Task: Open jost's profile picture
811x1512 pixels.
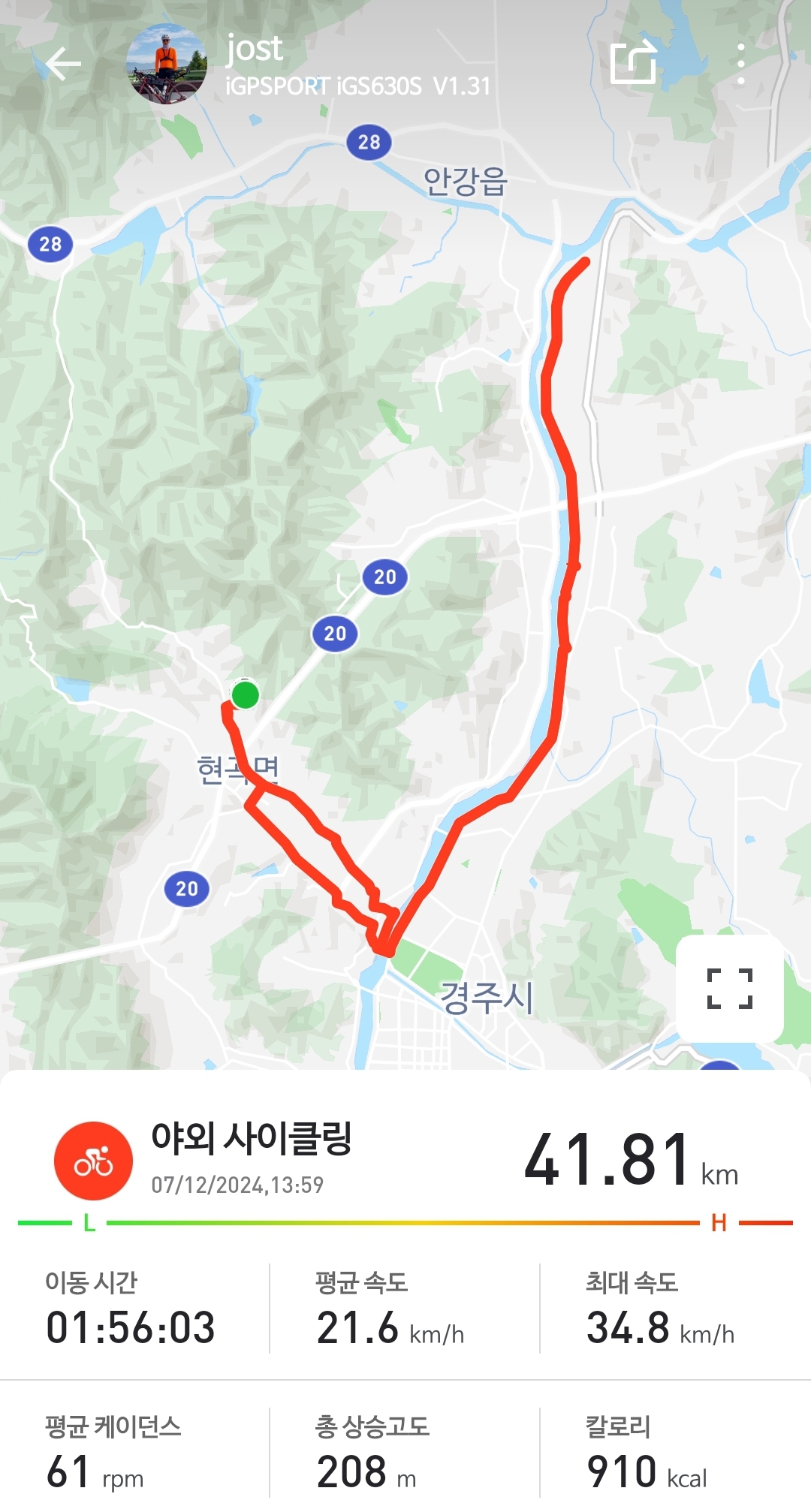Action: [x=166, y=64]
